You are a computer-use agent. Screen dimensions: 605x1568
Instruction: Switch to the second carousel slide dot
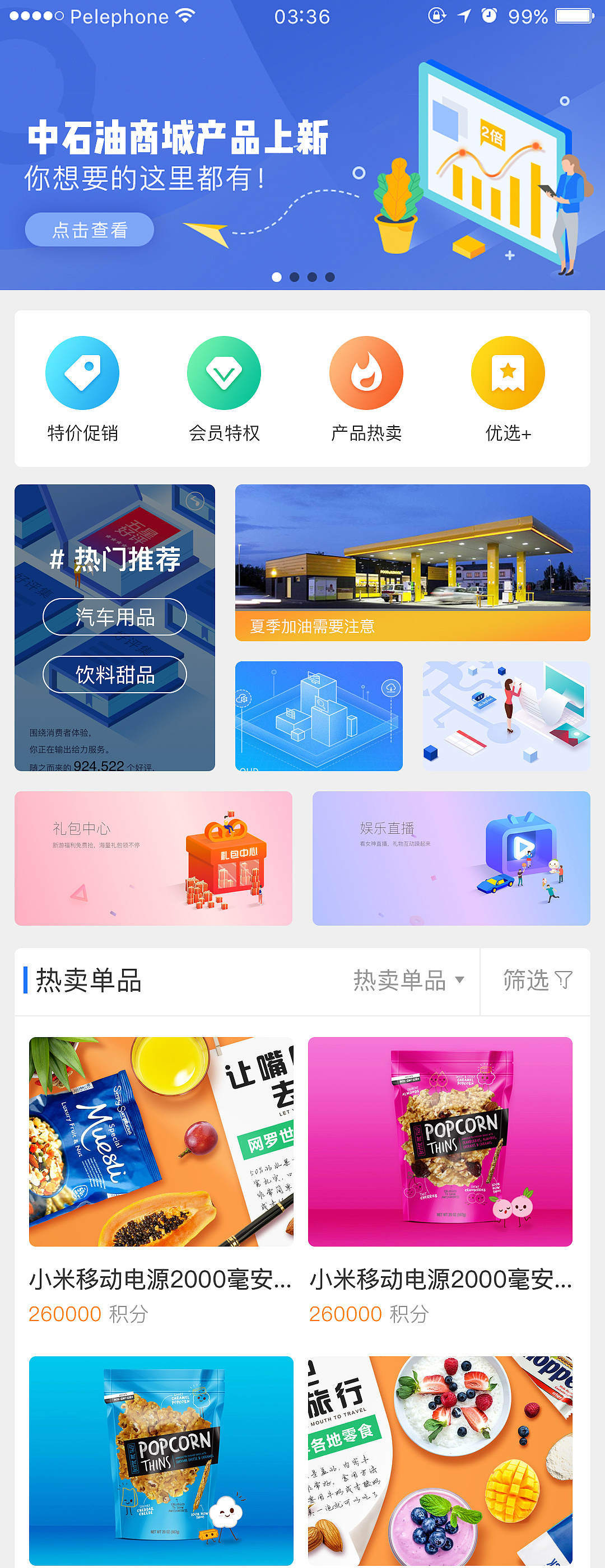[x=295, y=277]
